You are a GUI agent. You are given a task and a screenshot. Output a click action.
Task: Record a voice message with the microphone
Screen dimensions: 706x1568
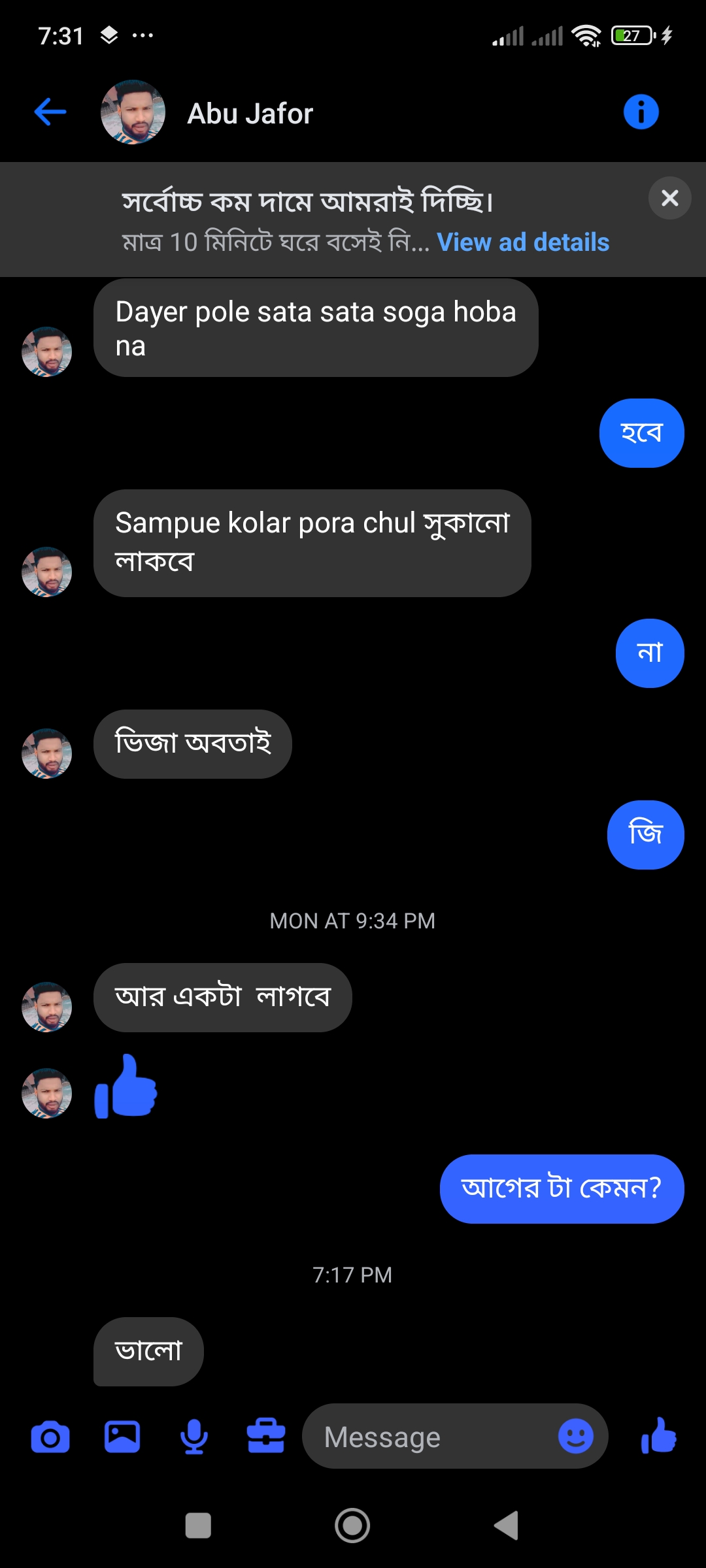(x=194, y=1437)
